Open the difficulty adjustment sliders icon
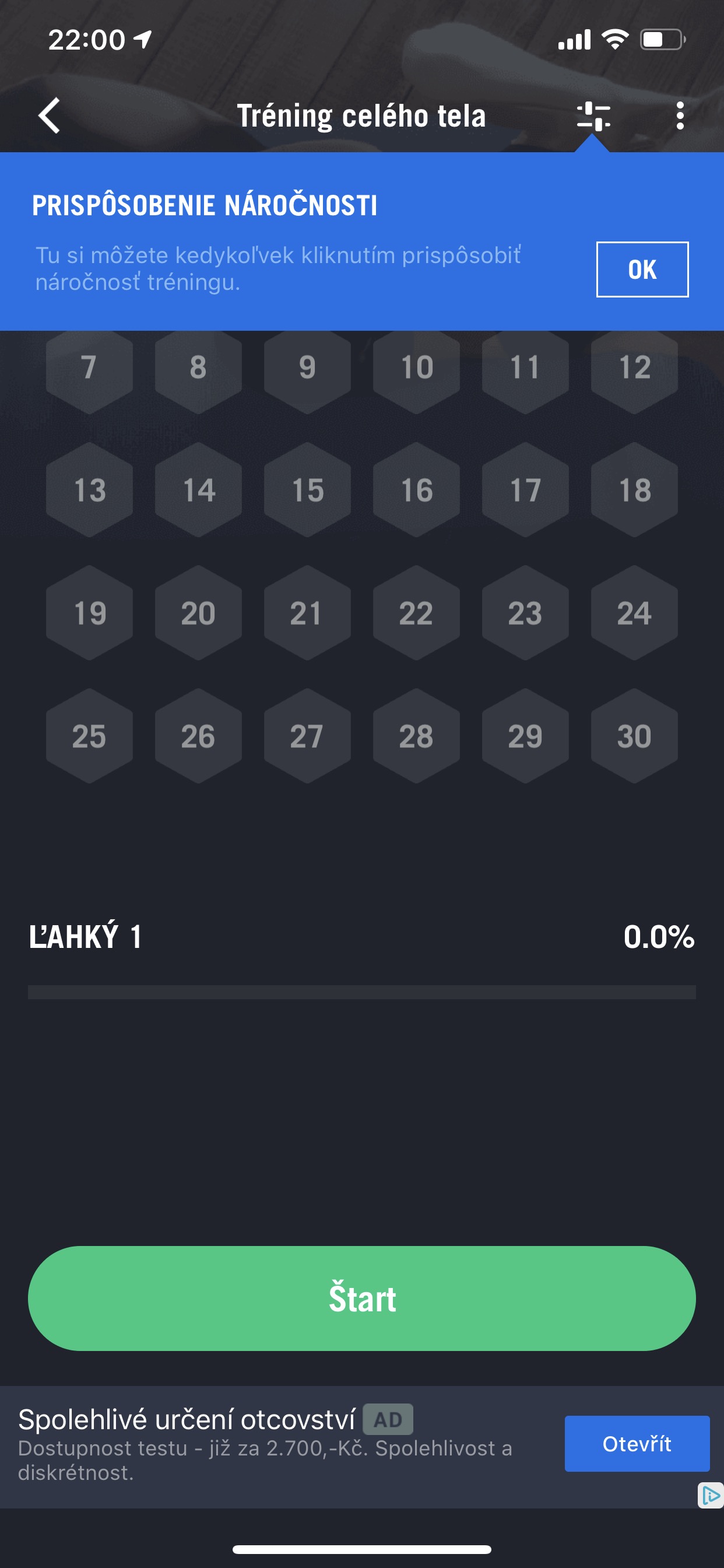 (593, 116)
